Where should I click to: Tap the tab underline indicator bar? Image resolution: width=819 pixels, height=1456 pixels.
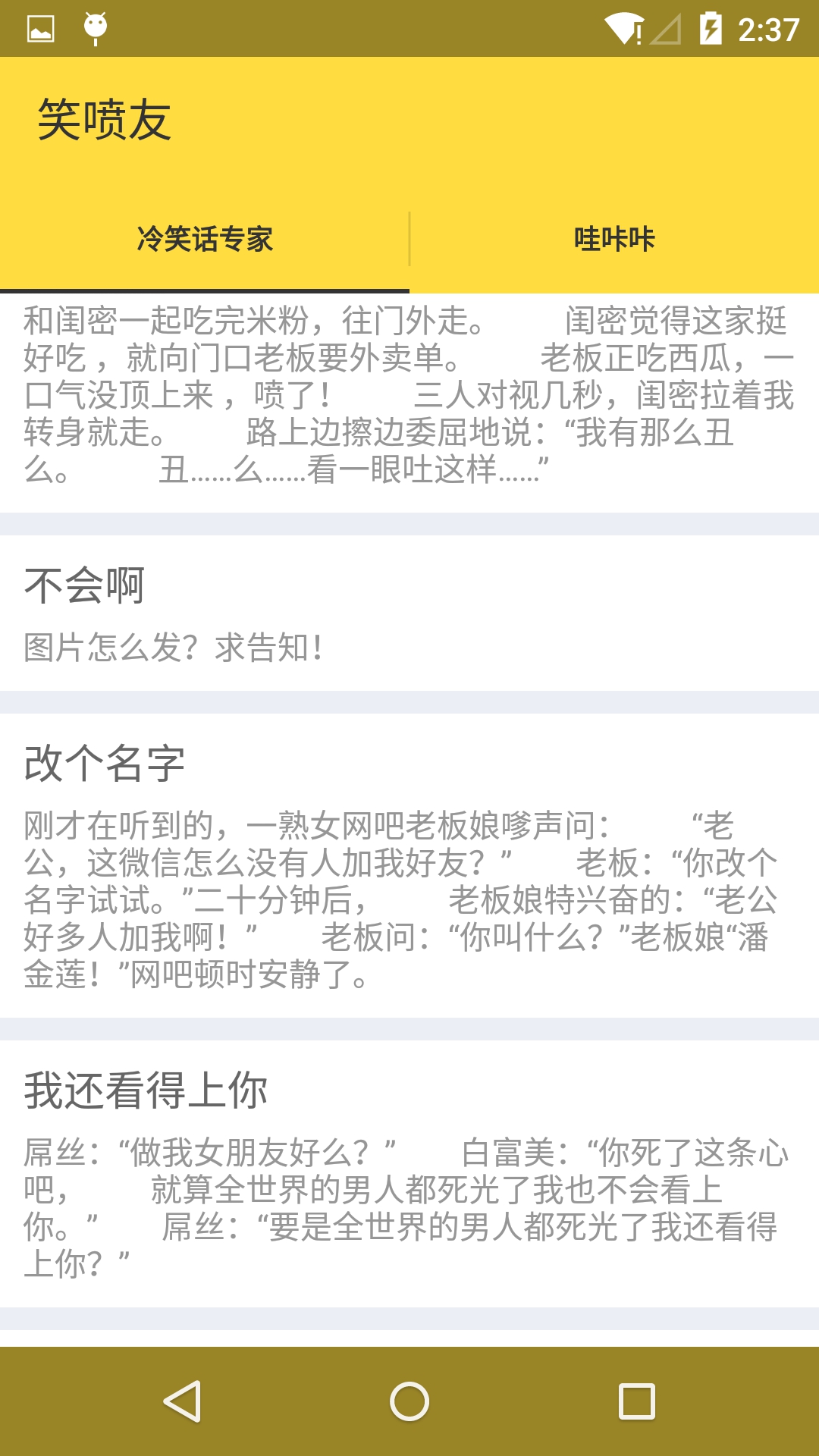(x=205, y=290)
